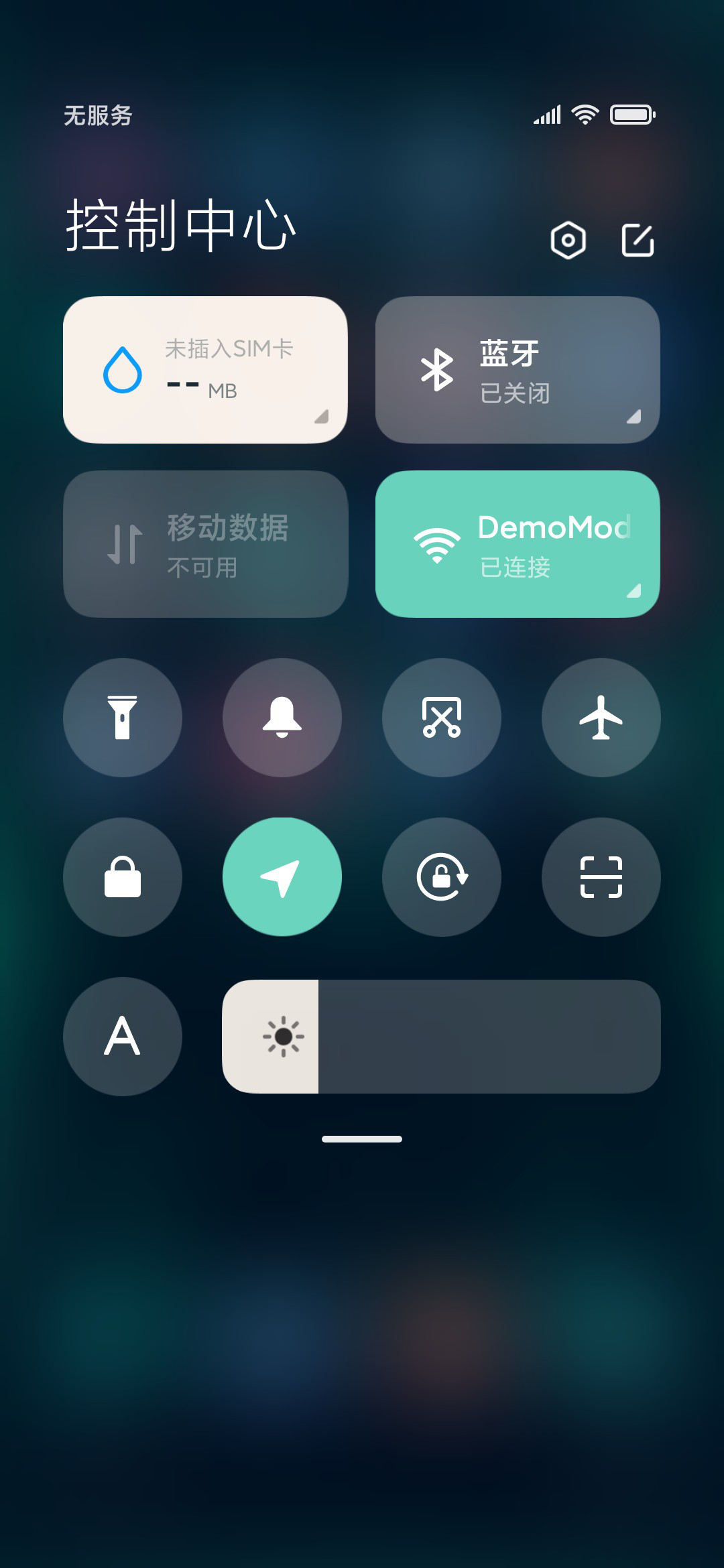
Task: Turn on the flashlight
Action: coord(123,718)
